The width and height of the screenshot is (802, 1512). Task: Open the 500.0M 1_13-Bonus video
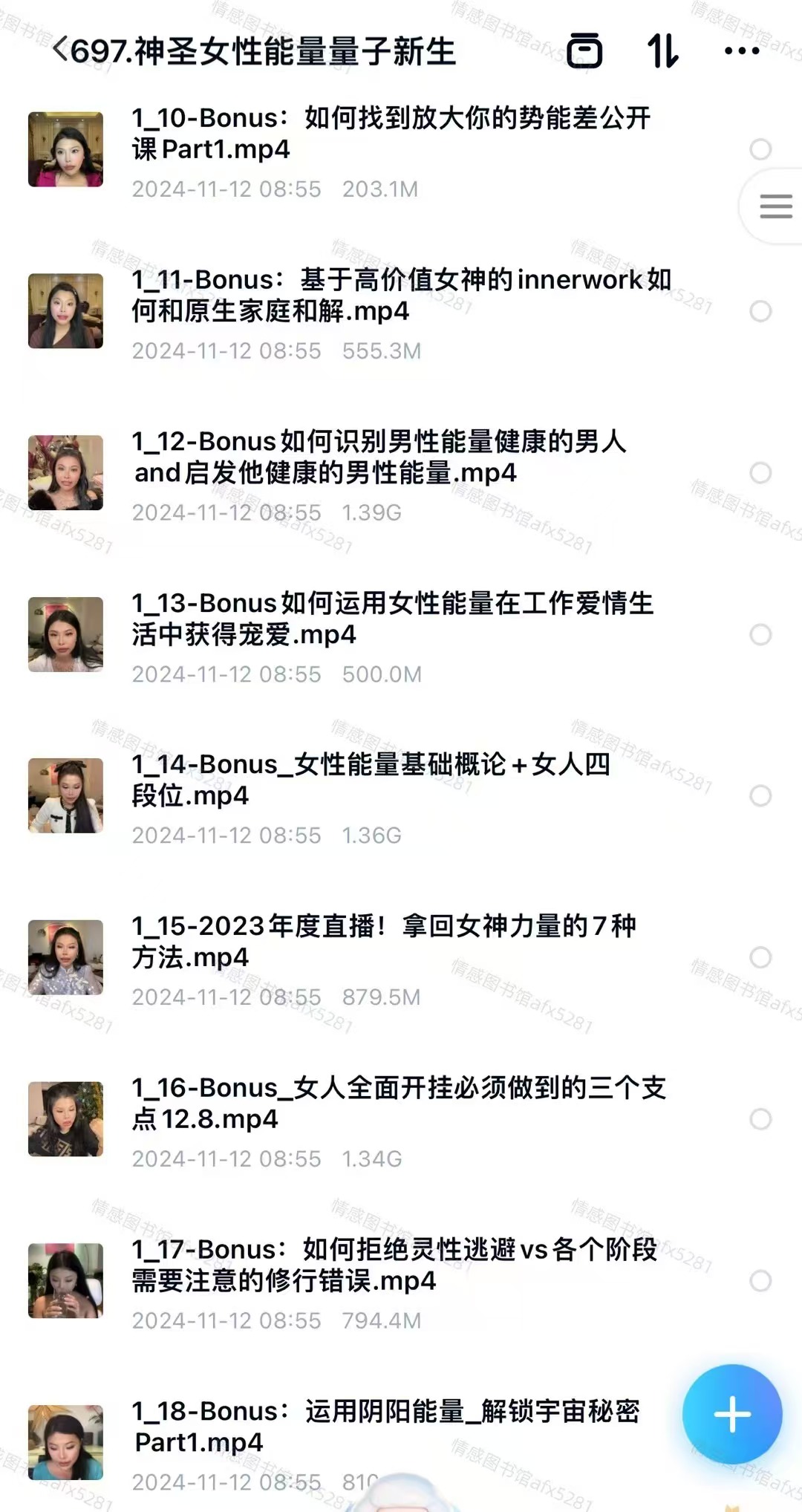(392, 619)
